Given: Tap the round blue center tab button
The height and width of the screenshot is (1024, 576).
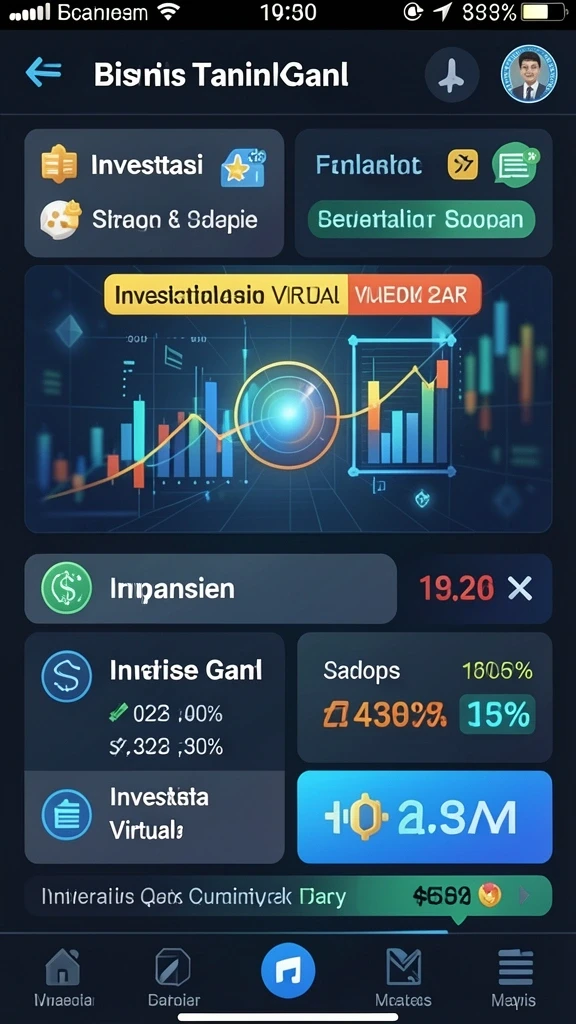Looking at the screenshot, I should pos(288,971).
